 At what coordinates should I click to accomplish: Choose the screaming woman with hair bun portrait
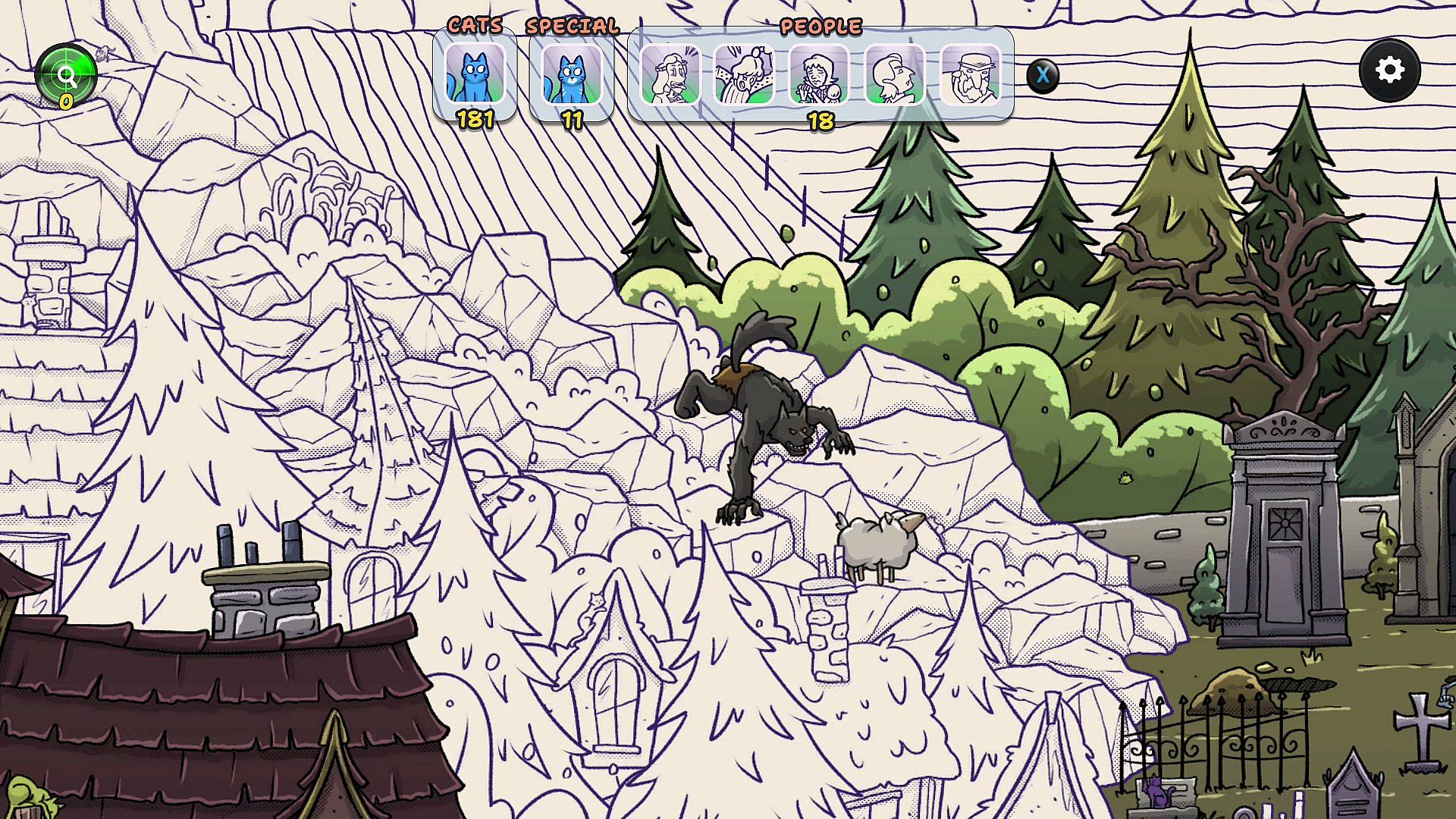click(744, 74)
